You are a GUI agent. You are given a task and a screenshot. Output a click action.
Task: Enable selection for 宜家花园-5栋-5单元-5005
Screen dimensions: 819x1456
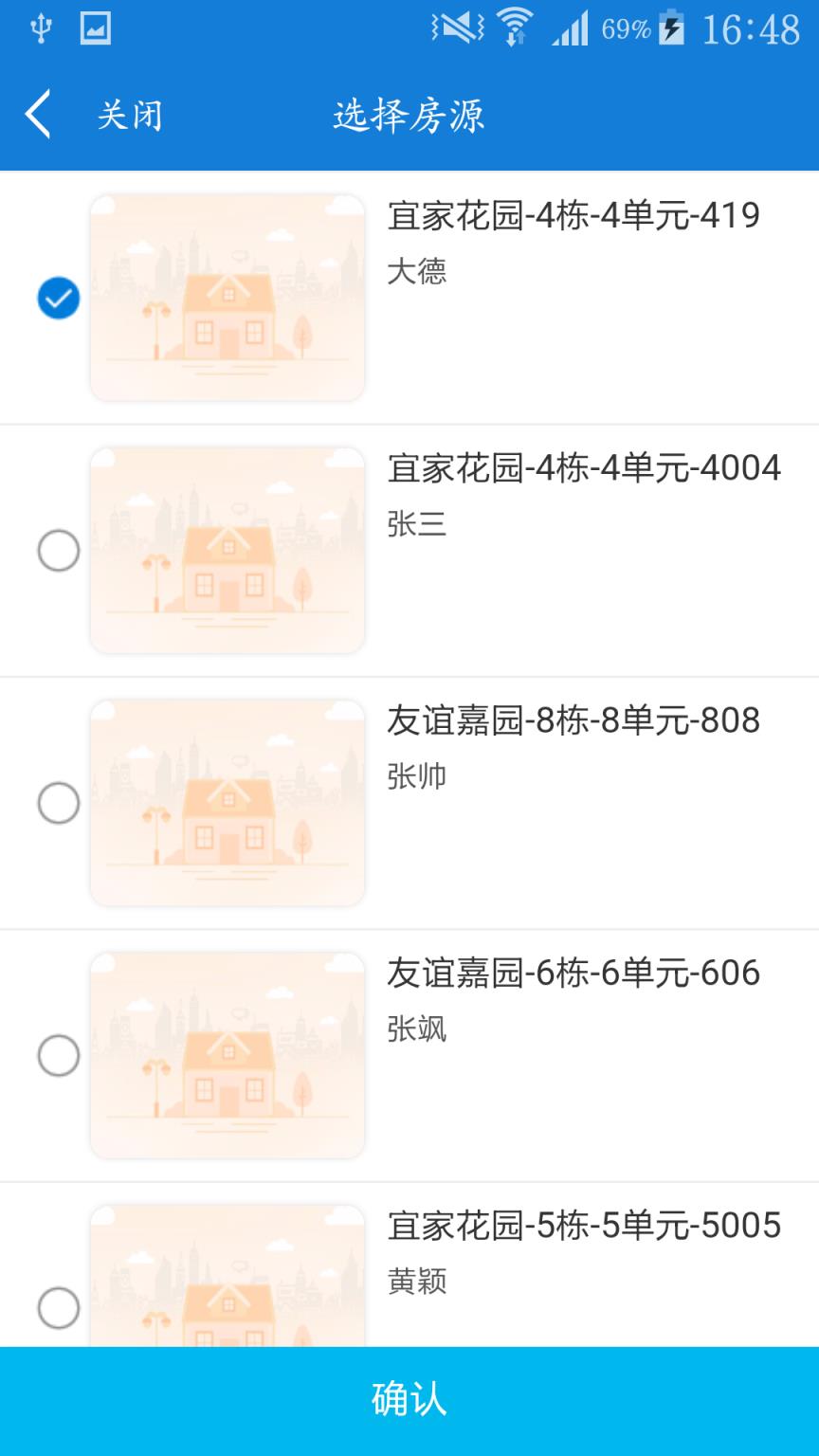(58, 1307)
